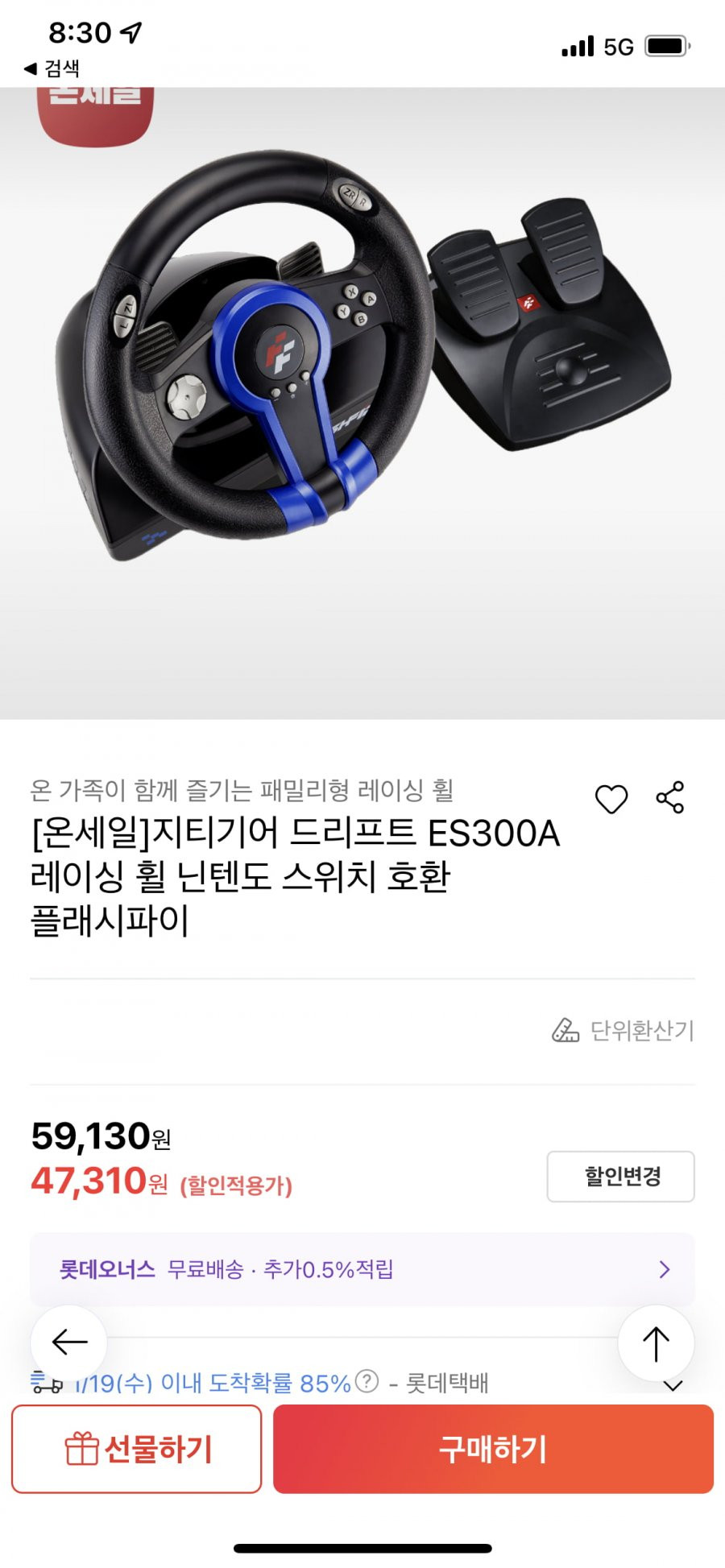The image size is (725, 1568).
Task: Tap 구매하기 to purchase
Action: point(493,1449)
